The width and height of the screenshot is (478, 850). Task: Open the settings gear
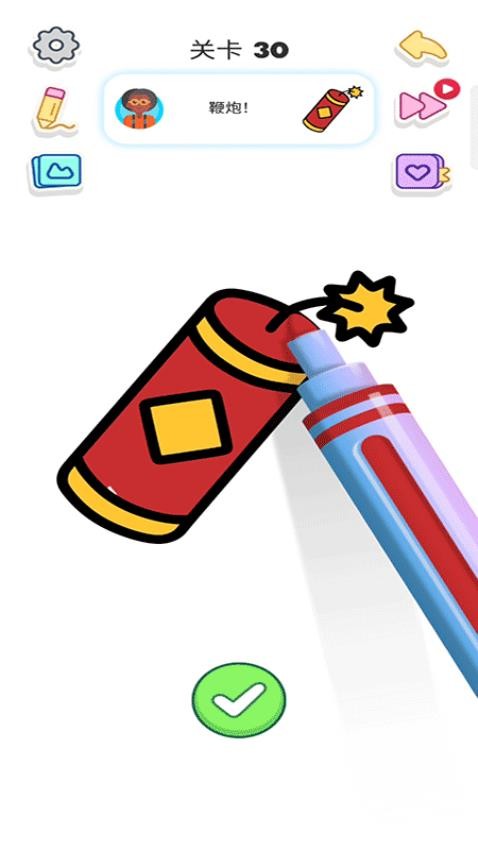click(56, 46)
